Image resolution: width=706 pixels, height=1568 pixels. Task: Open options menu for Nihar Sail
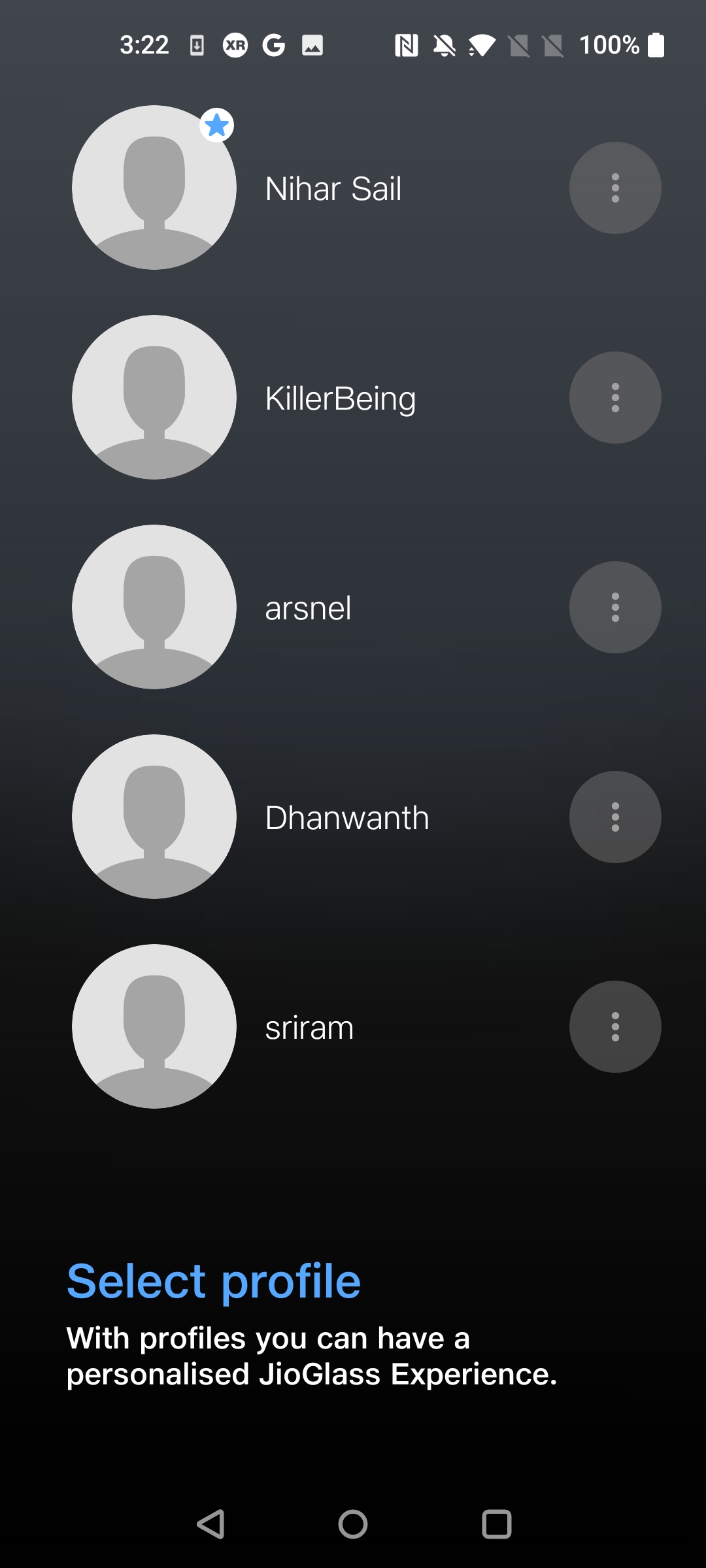point(614,188)
